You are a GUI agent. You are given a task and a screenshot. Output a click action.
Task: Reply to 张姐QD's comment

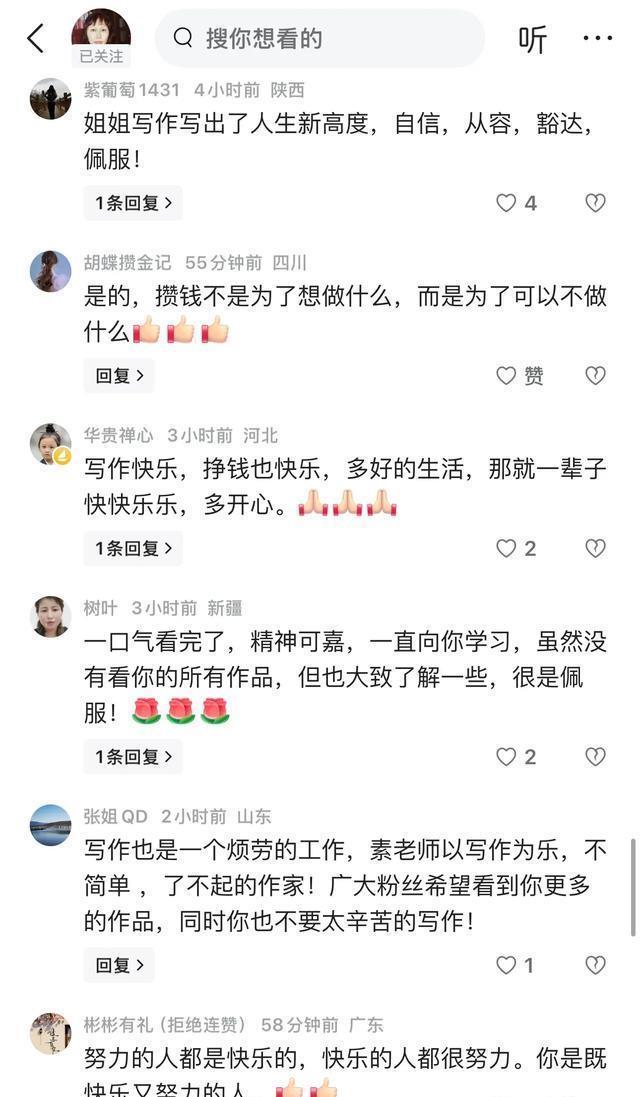(119, 965)
